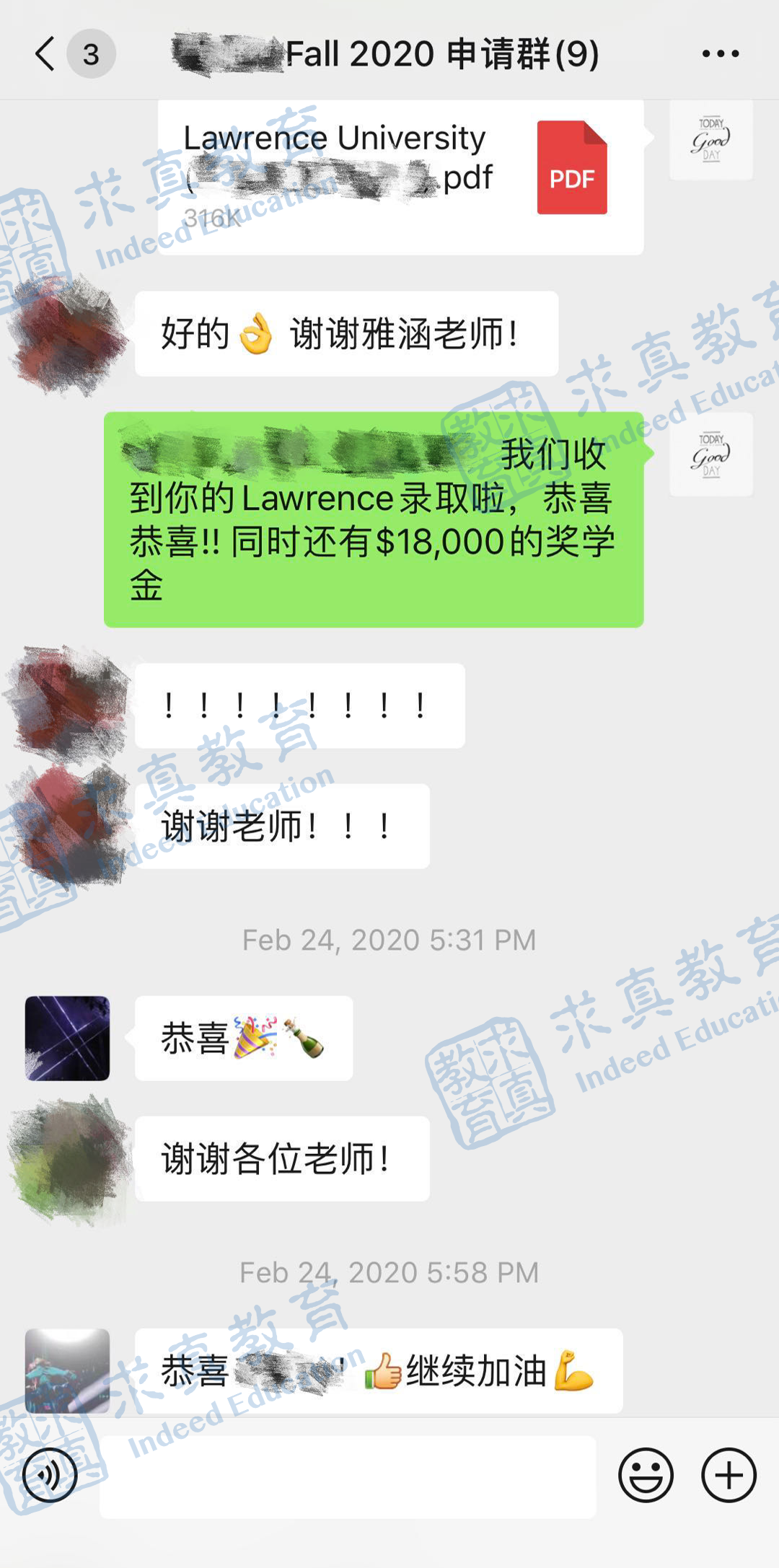Open the Lawrence University PDF attachment
This screenshot has width=779, height=1568.
400,177
